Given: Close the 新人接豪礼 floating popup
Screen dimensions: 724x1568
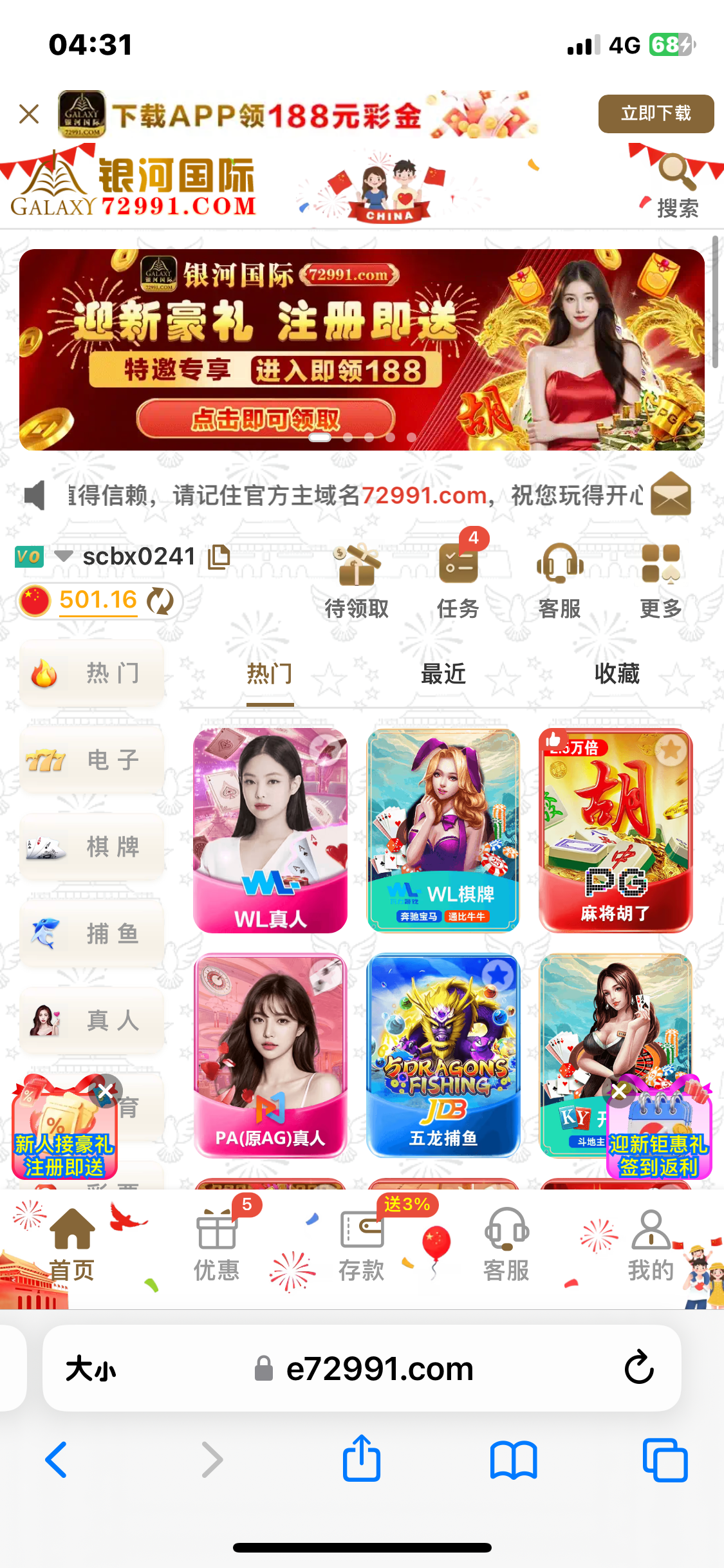Looking at the screenshot, I should coord(106,1091).
